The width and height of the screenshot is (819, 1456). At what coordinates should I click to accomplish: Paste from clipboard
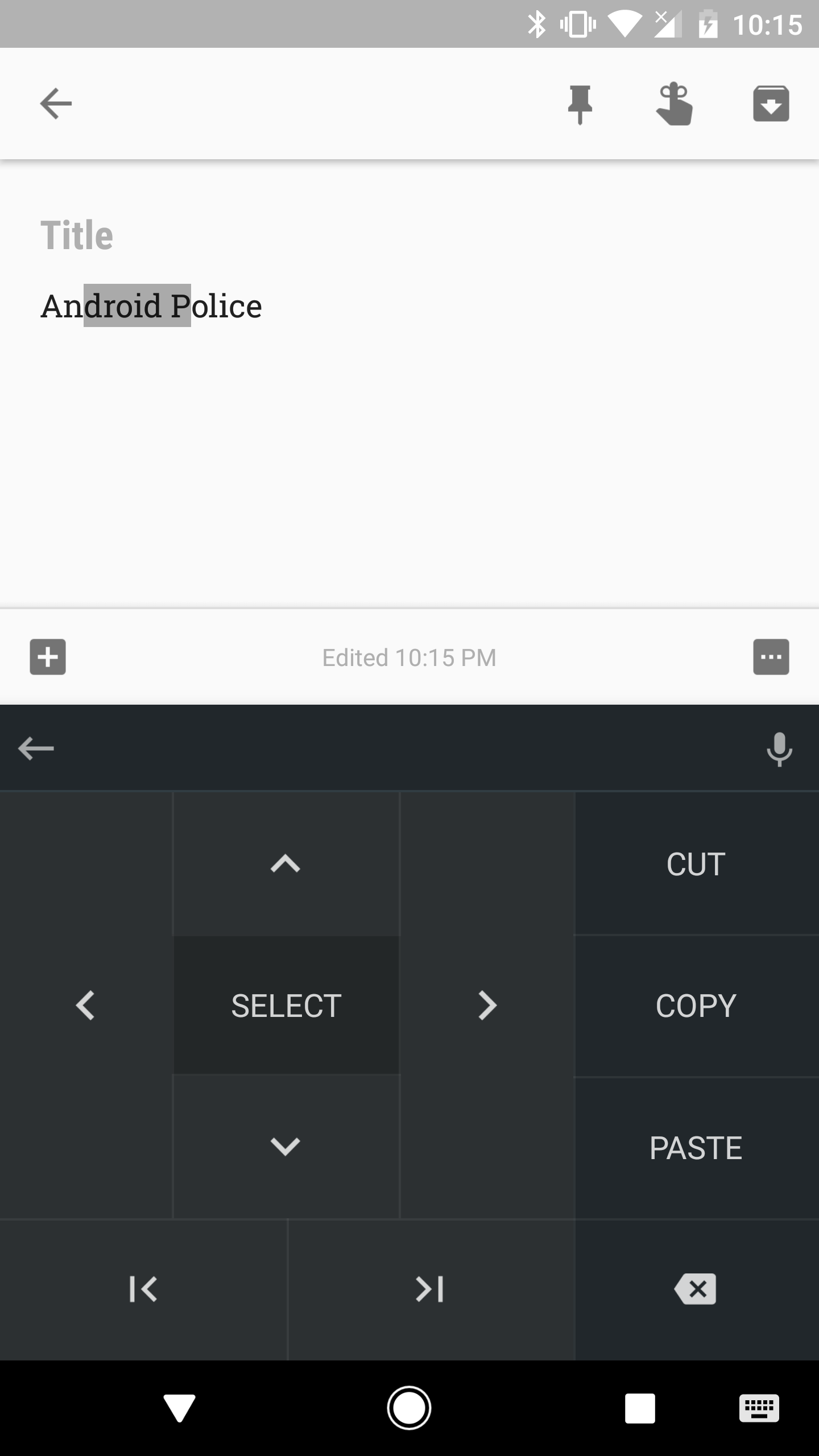pyautogui.click(x=696, y=1148)
